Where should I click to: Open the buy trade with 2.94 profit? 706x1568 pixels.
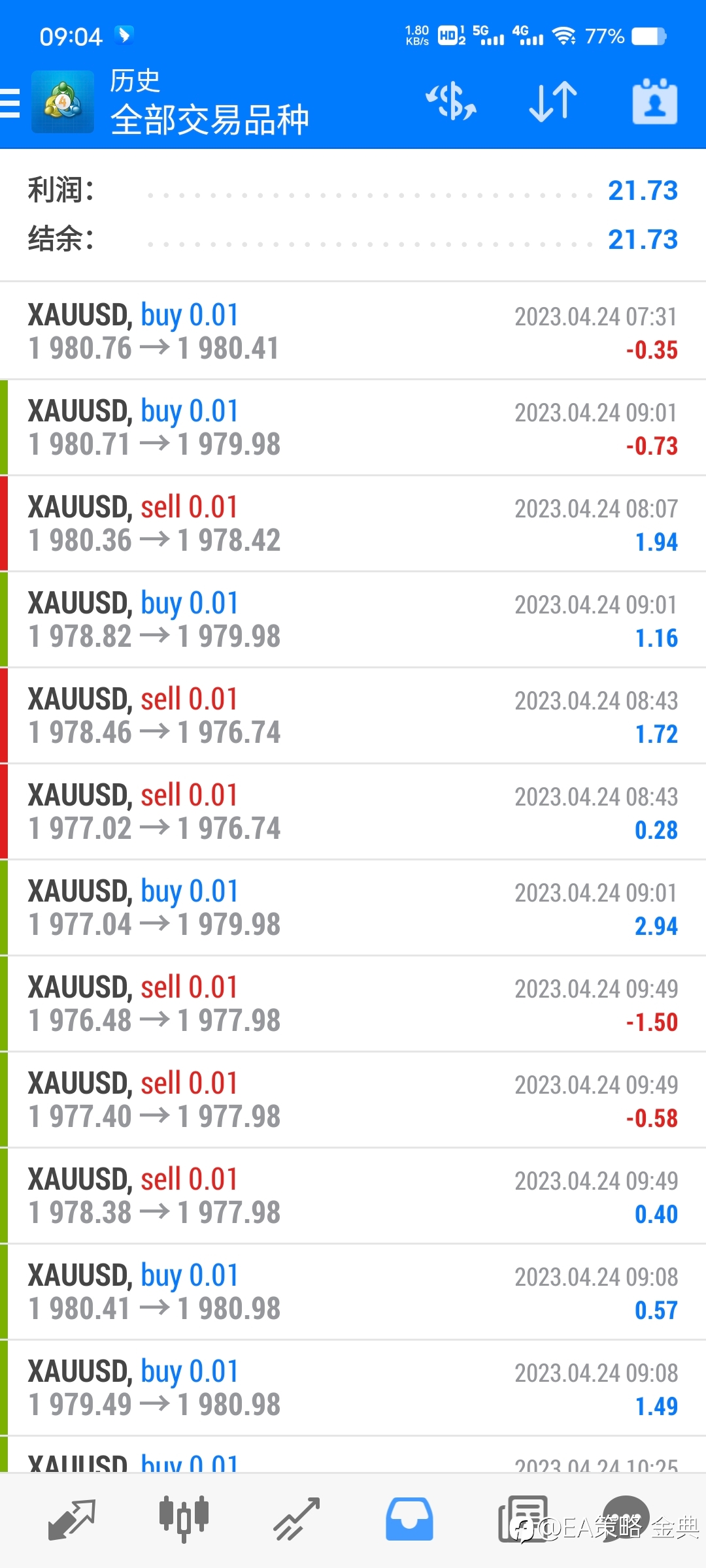353,907
